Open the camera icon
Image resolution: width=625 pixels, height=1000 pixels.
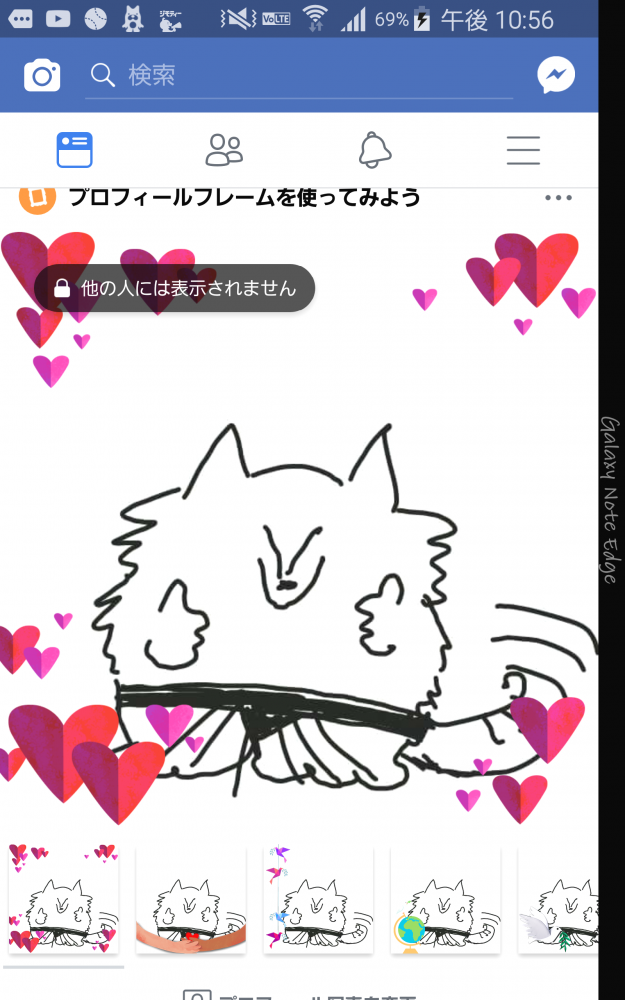42,75
